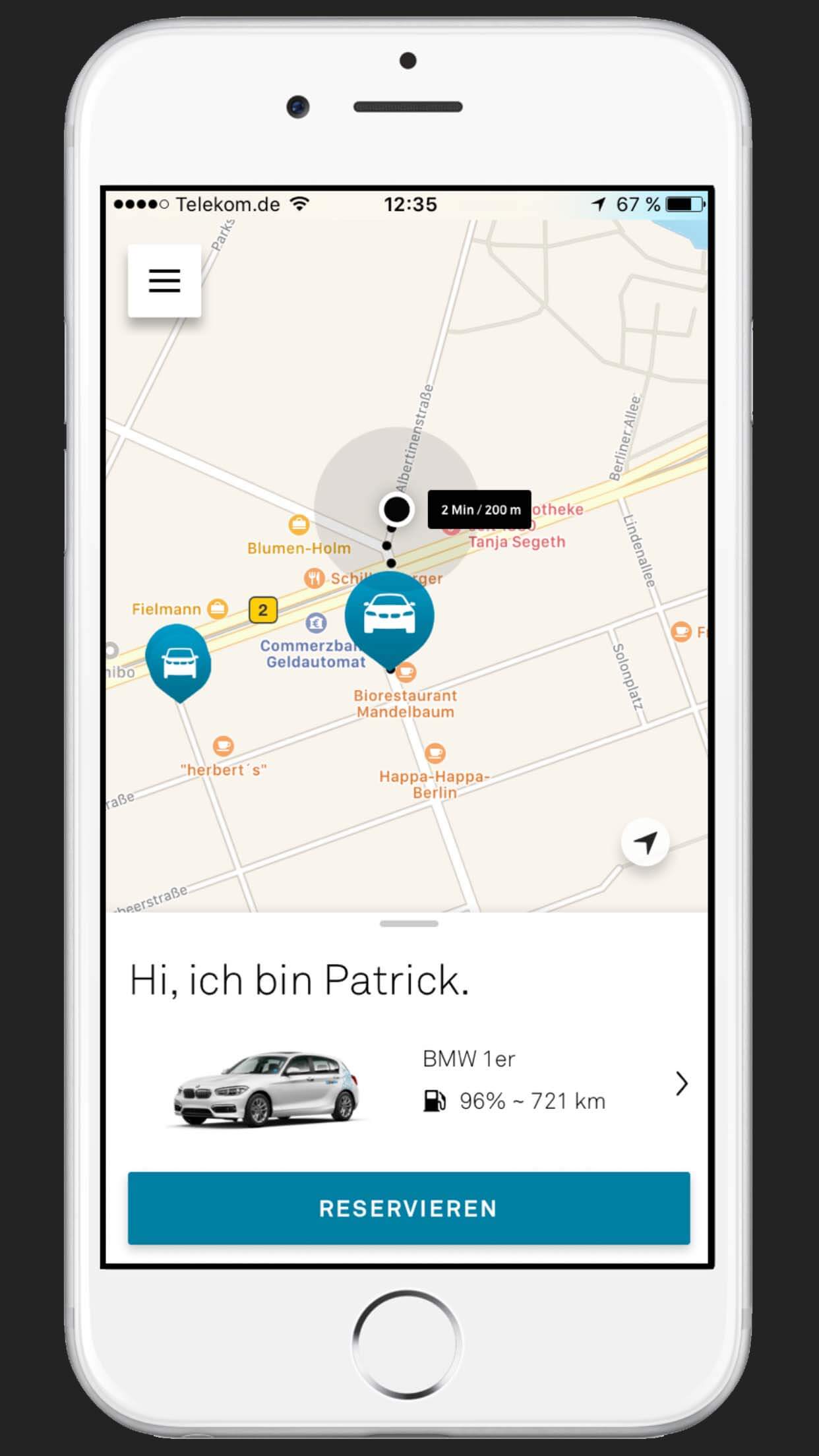
Task: Center map on my location
Action: tap(645, 842)
